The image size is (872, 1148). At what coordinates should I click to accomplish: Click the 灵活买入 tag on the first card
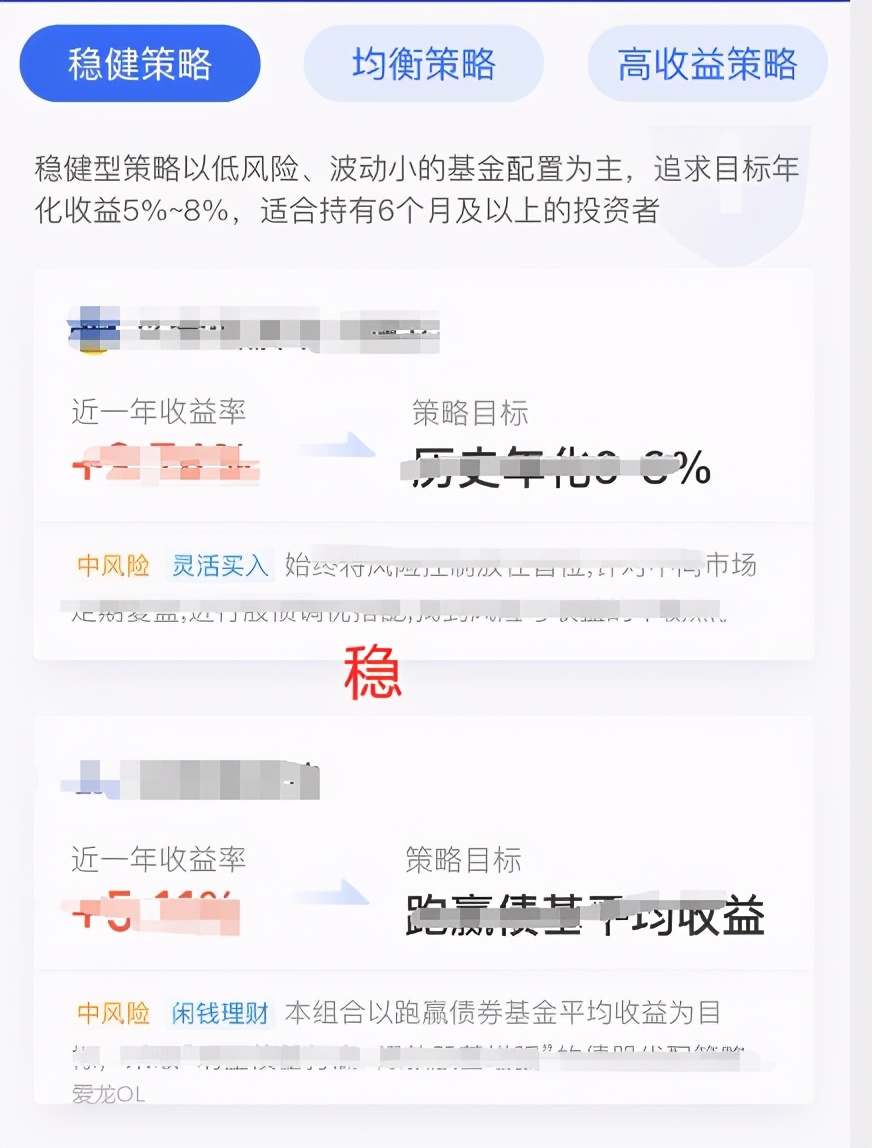(222, 565)
